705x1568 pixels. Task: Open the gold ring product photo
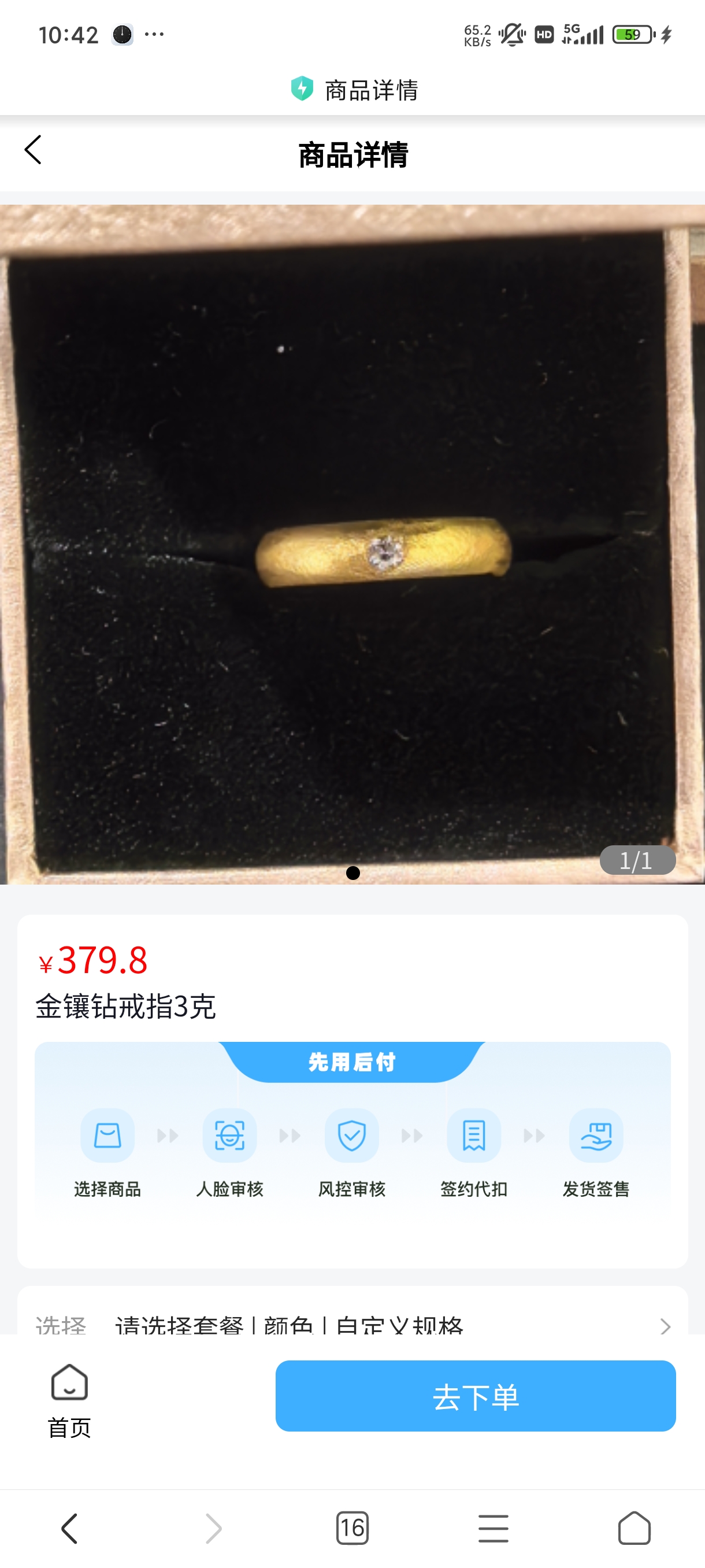click(x=352, y=544)
